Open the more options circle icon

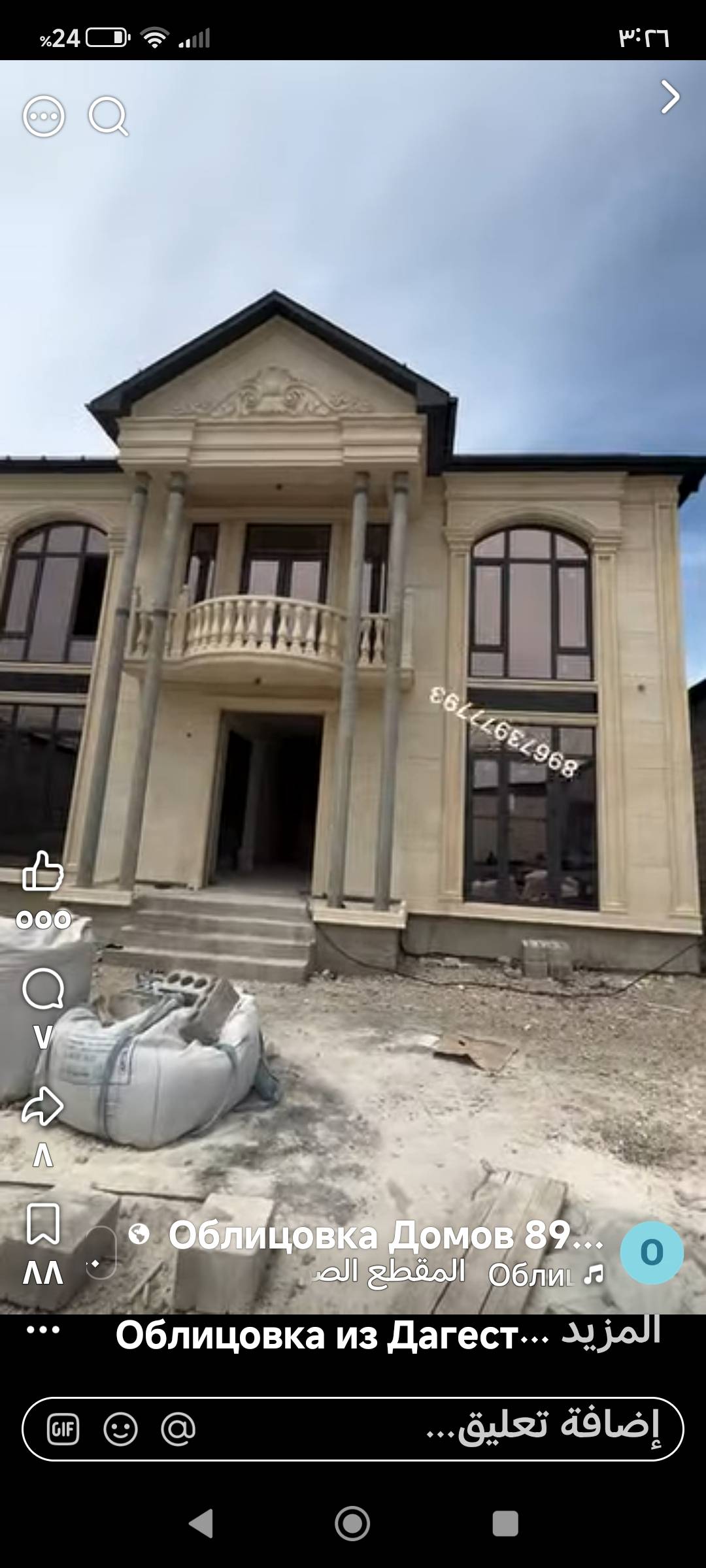(x=44, y=116)
